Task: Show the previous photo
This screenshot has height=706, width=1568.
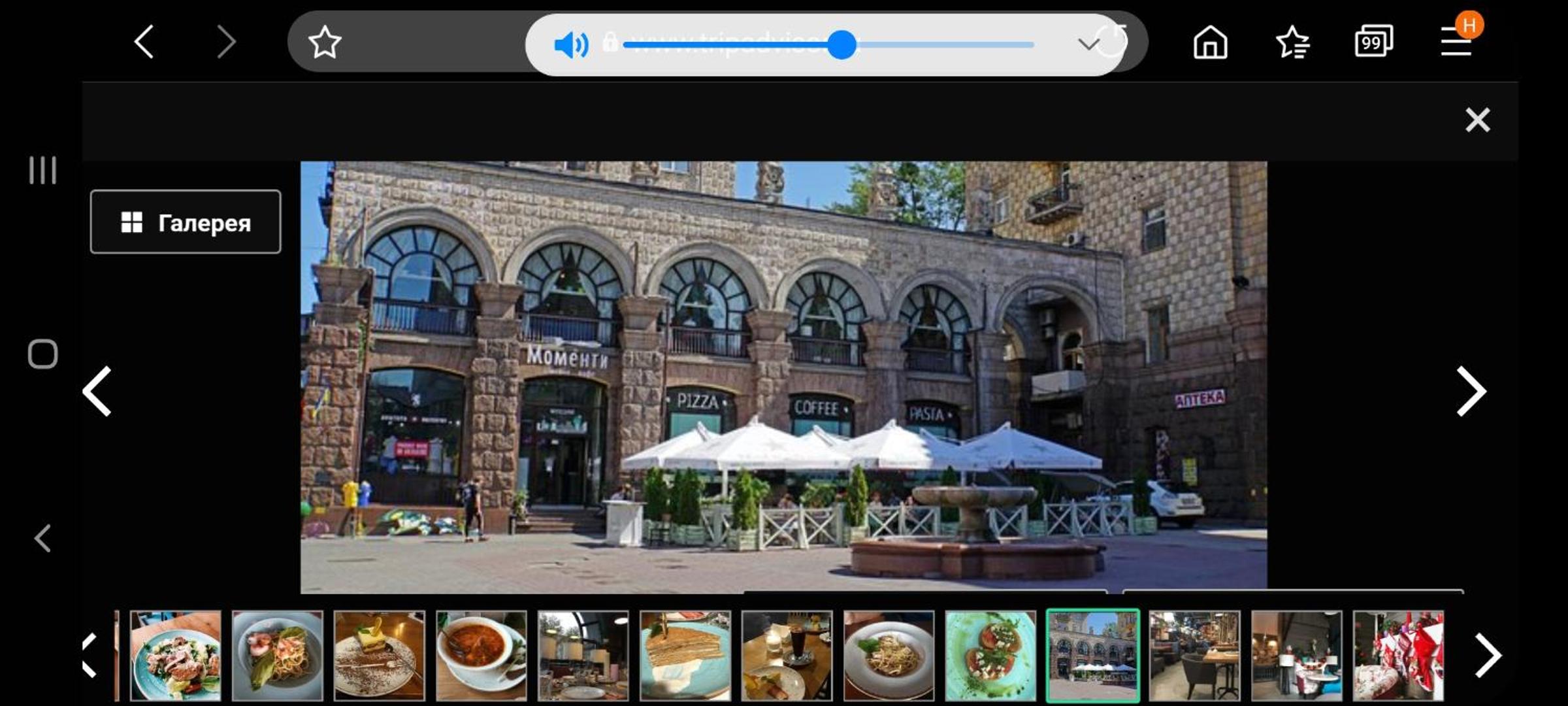Action: click(97, 392)
